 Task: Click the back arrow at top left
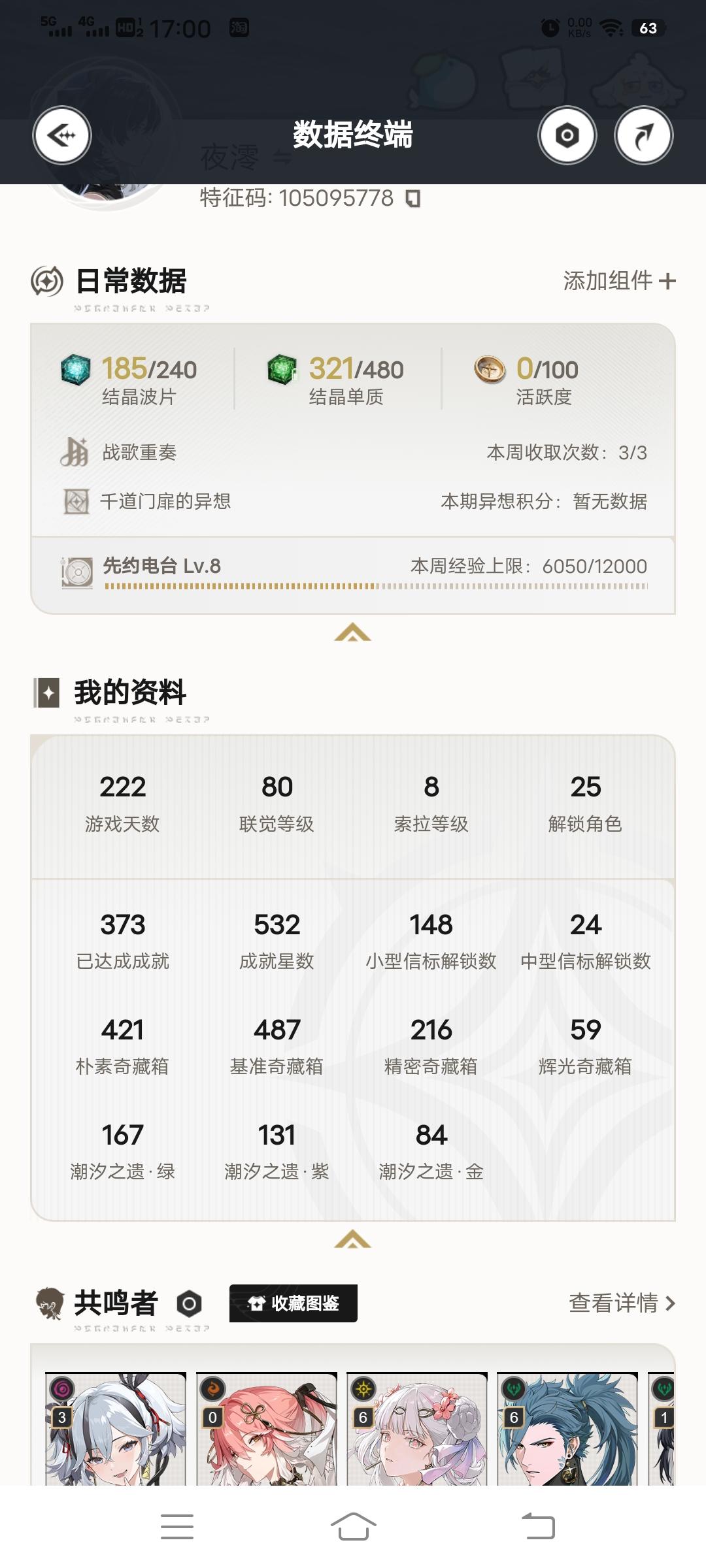click(x=61, y=134)
